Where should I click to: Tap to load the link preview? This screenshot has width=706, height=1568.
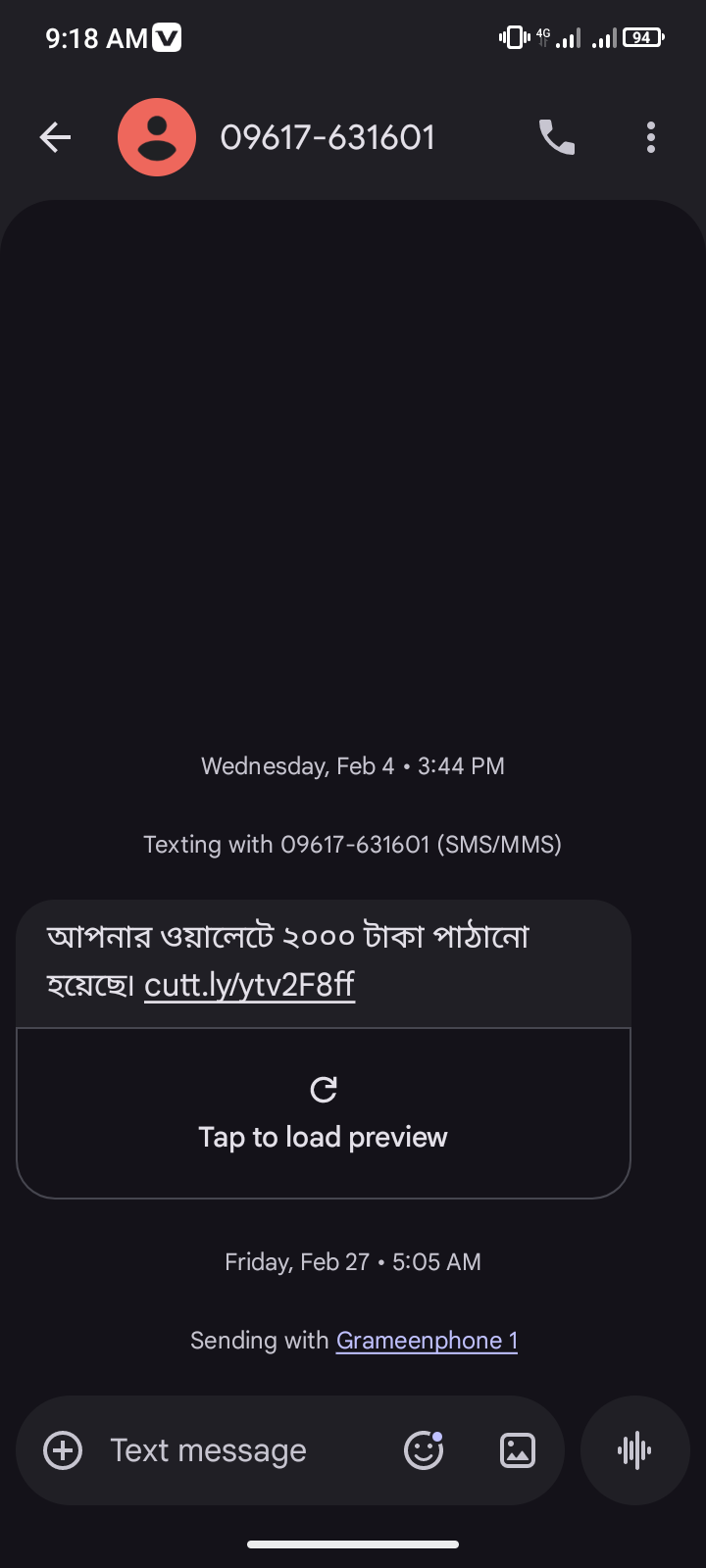(x=323, y=1113)
